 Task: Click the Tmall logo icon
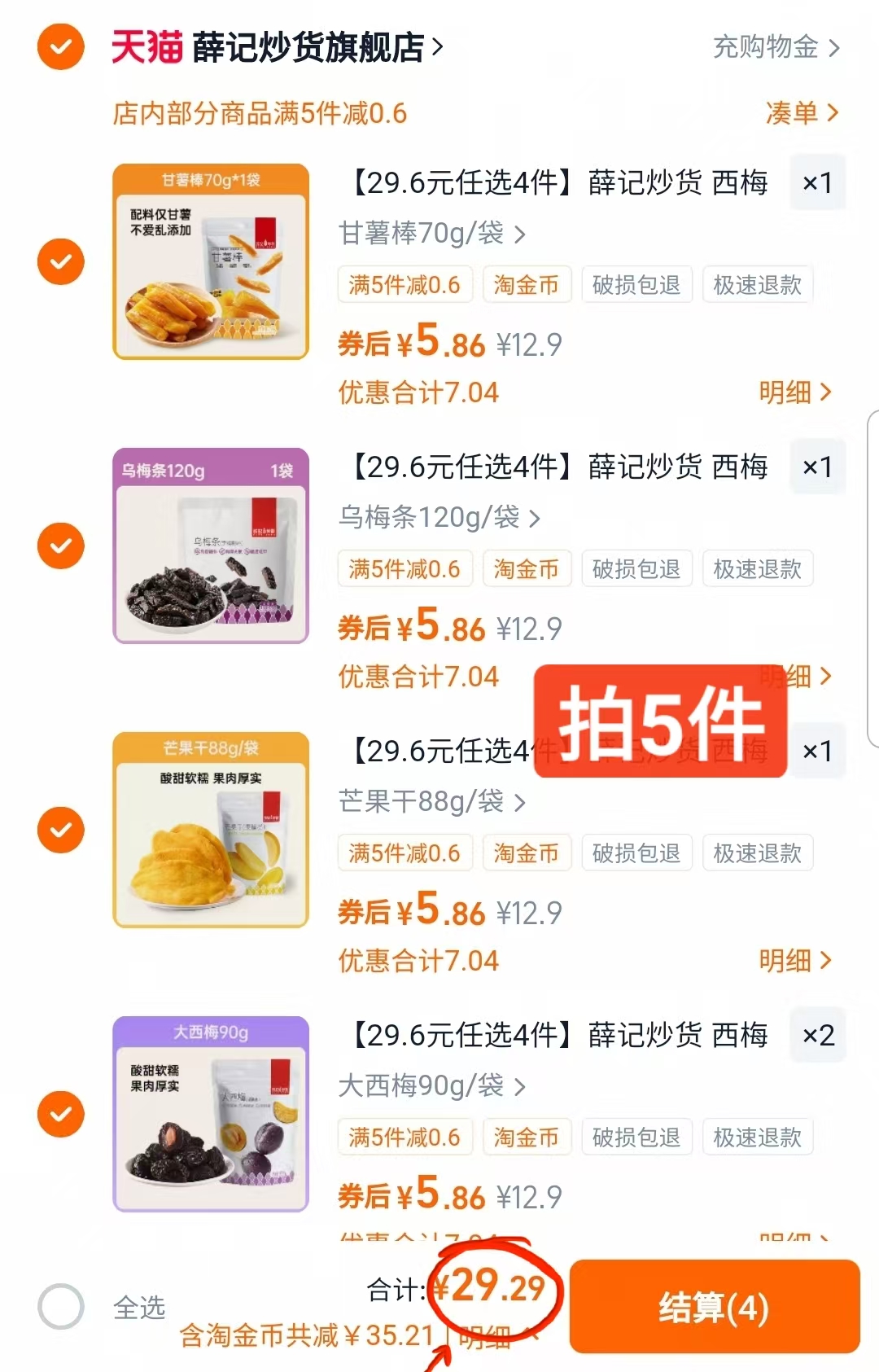[x=143, y=48]
